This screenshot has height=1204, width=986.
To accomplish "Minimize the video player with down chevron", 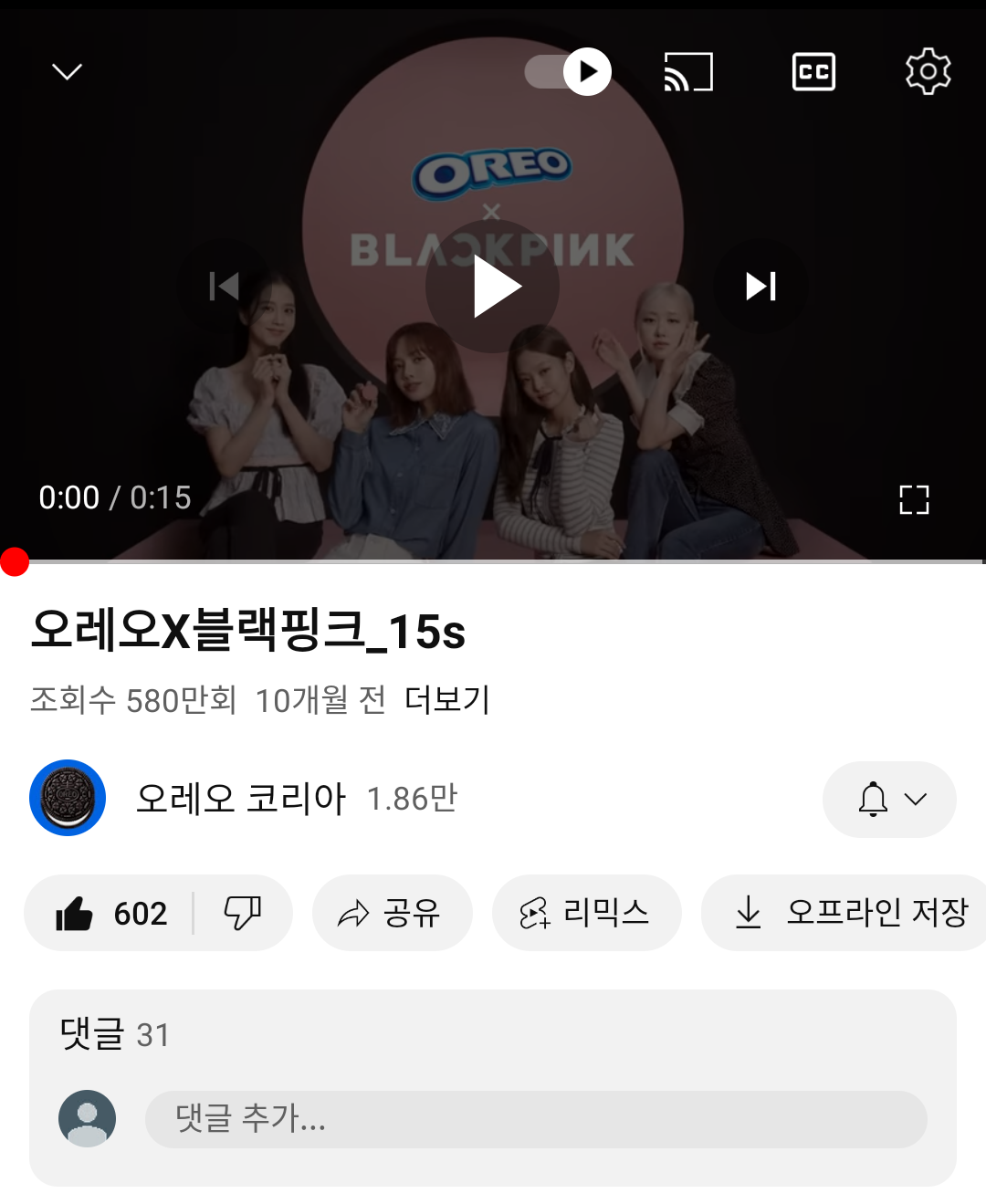I will 67,71.
